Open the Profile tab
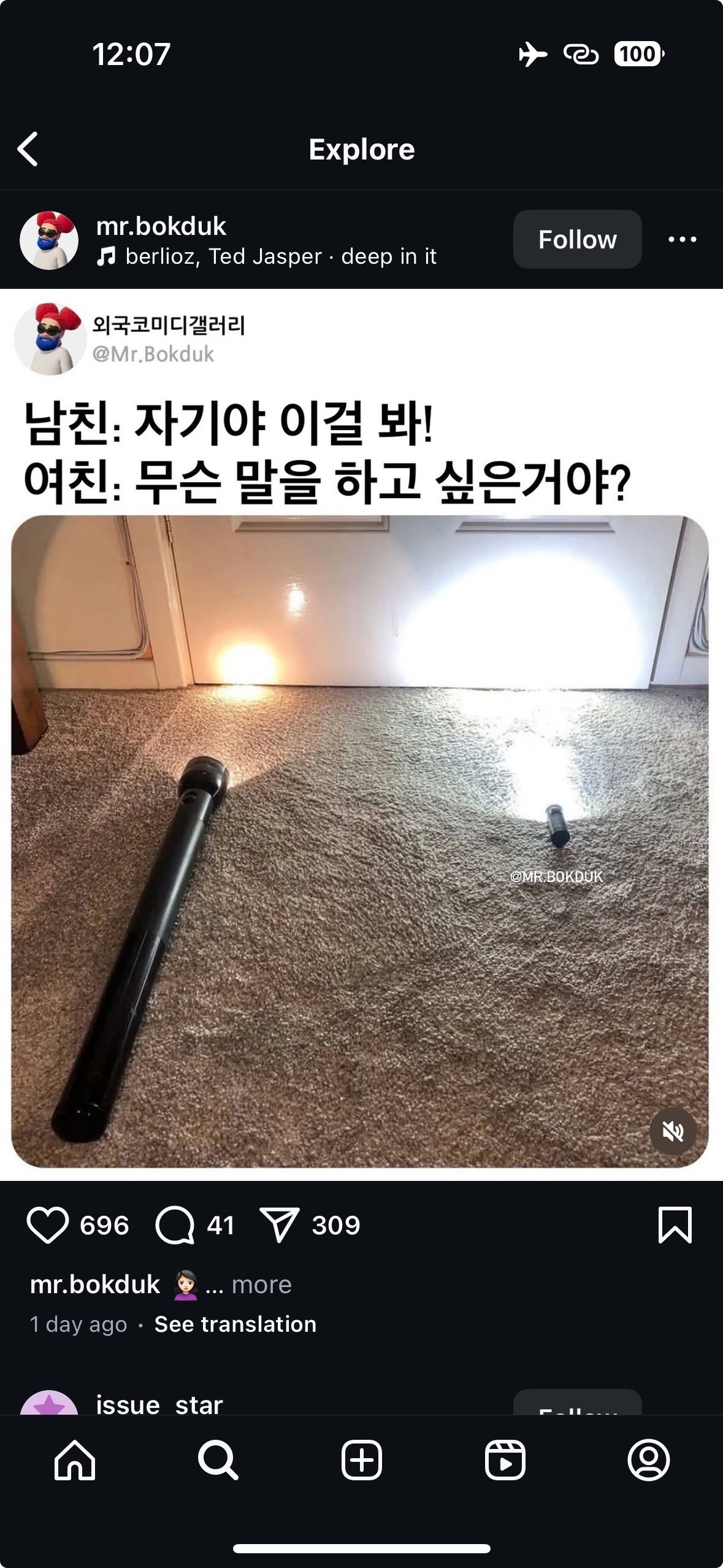Screen dimensions: 723x1568 (648, 1461)
